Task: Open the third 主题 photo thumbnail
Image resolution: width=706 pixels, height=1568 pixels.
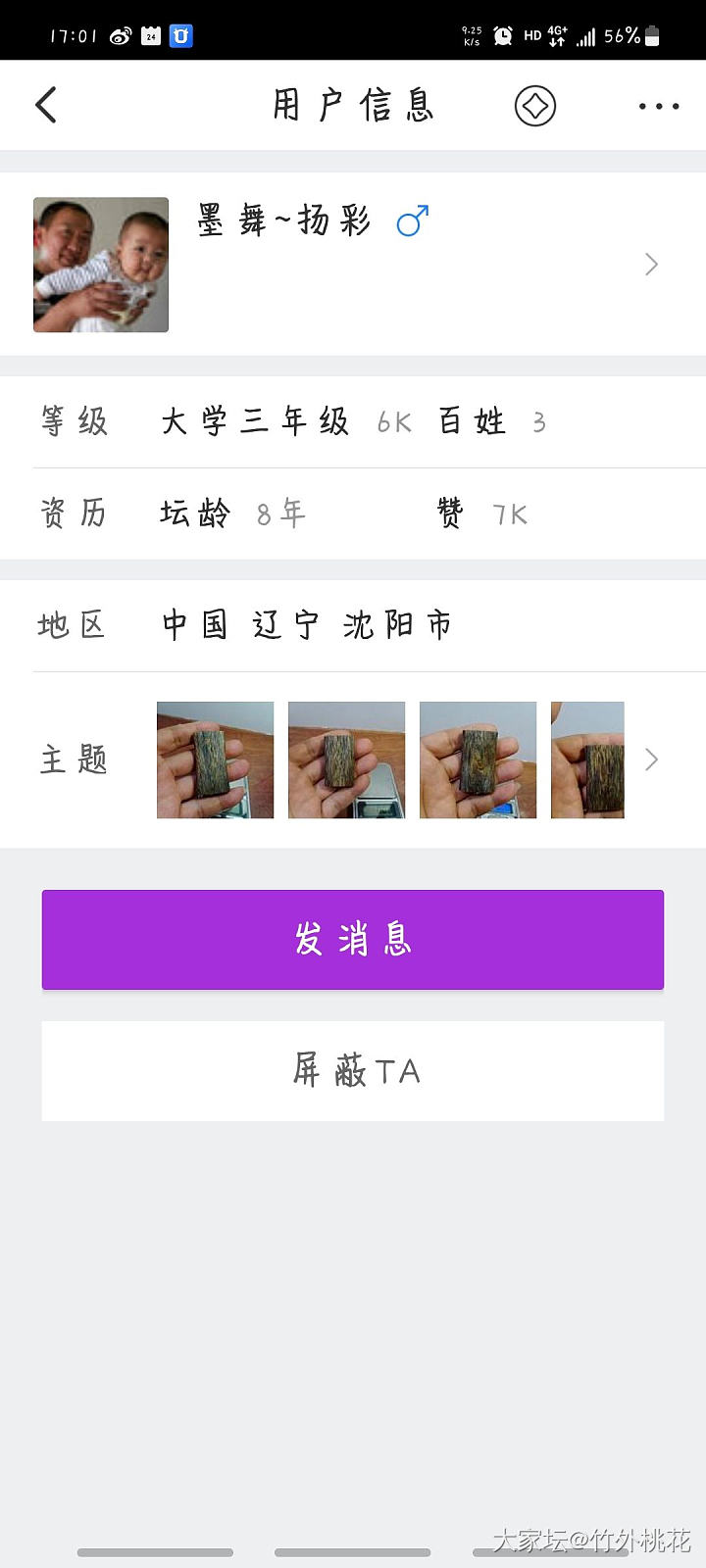Action: [478, 759]
